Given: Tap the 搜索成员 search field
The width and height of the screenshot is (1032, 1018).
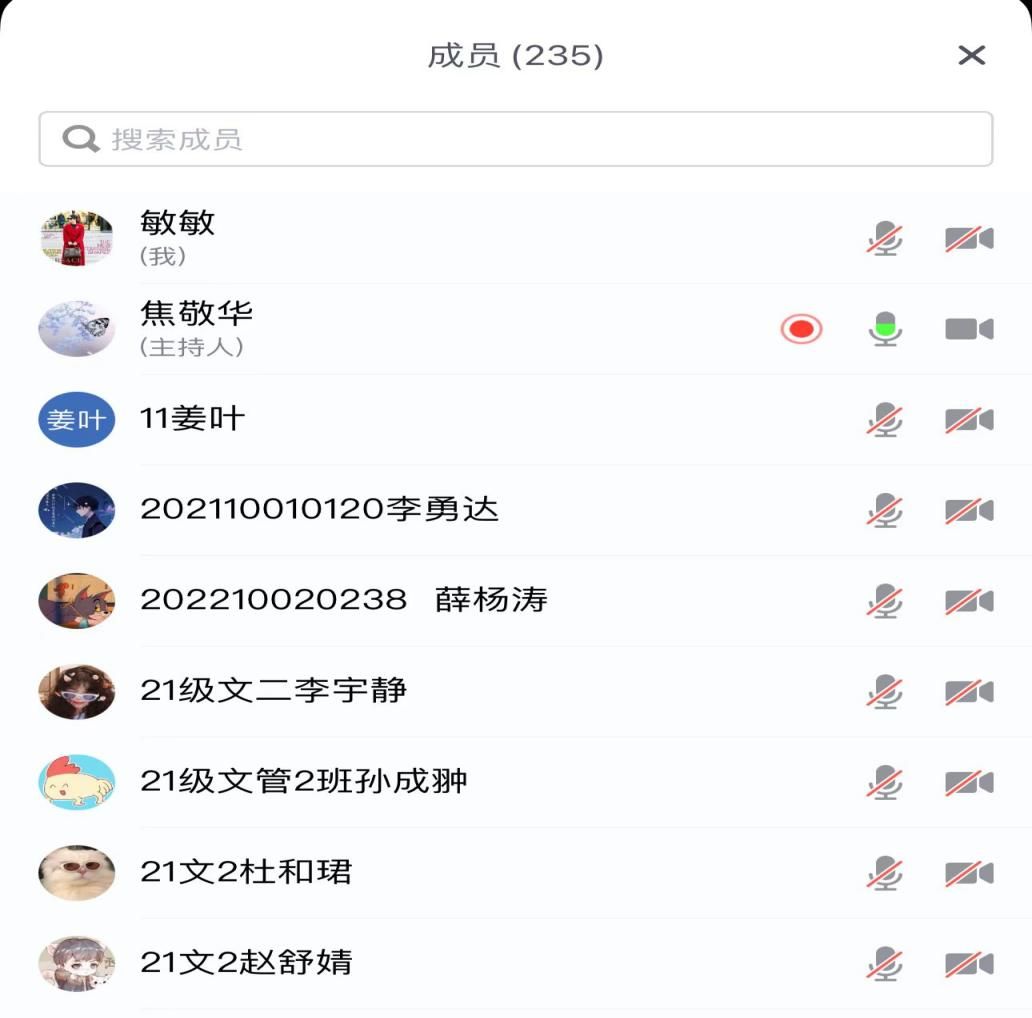Looking at the screenshot, I should pos(515,139).
